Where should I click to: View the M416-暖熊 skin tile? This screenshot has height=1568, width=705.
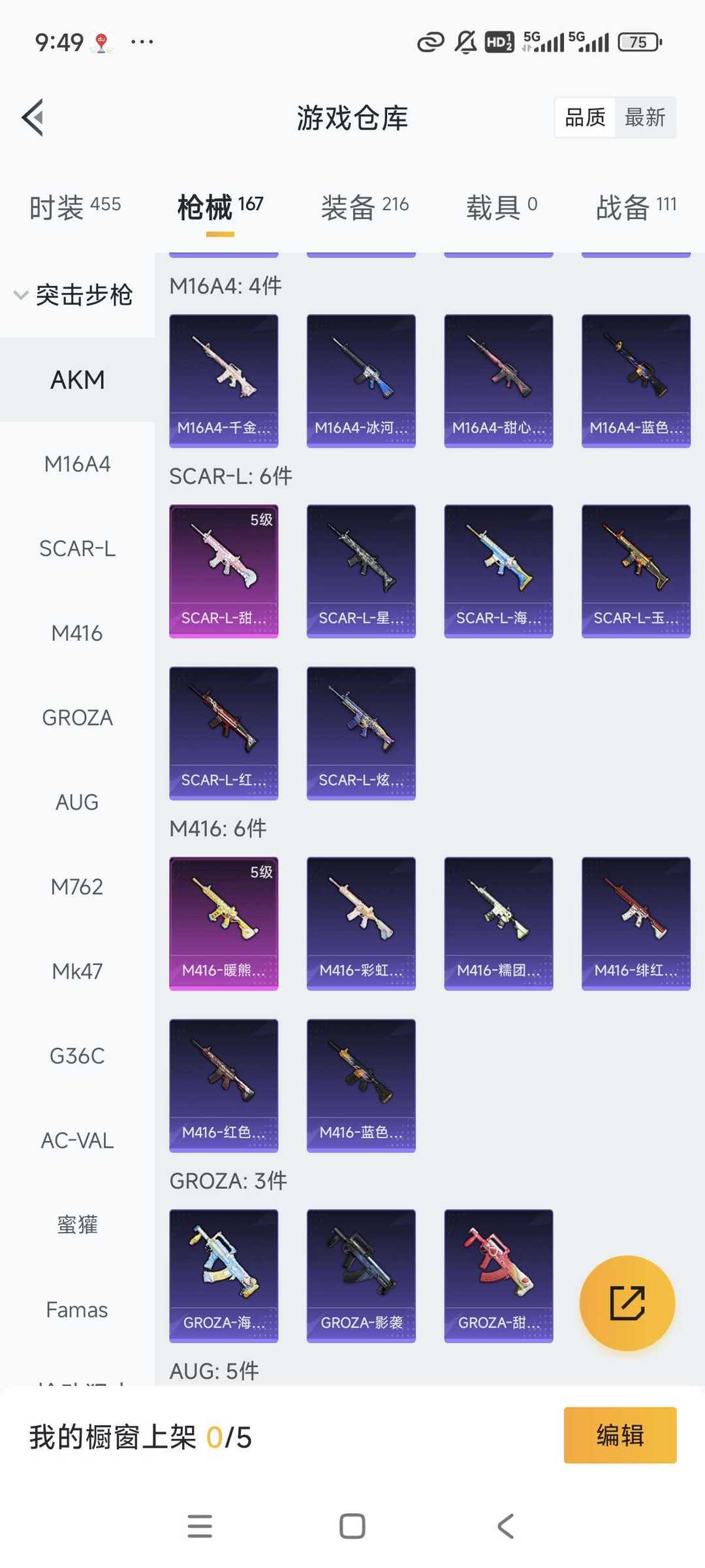coord(224,923)
